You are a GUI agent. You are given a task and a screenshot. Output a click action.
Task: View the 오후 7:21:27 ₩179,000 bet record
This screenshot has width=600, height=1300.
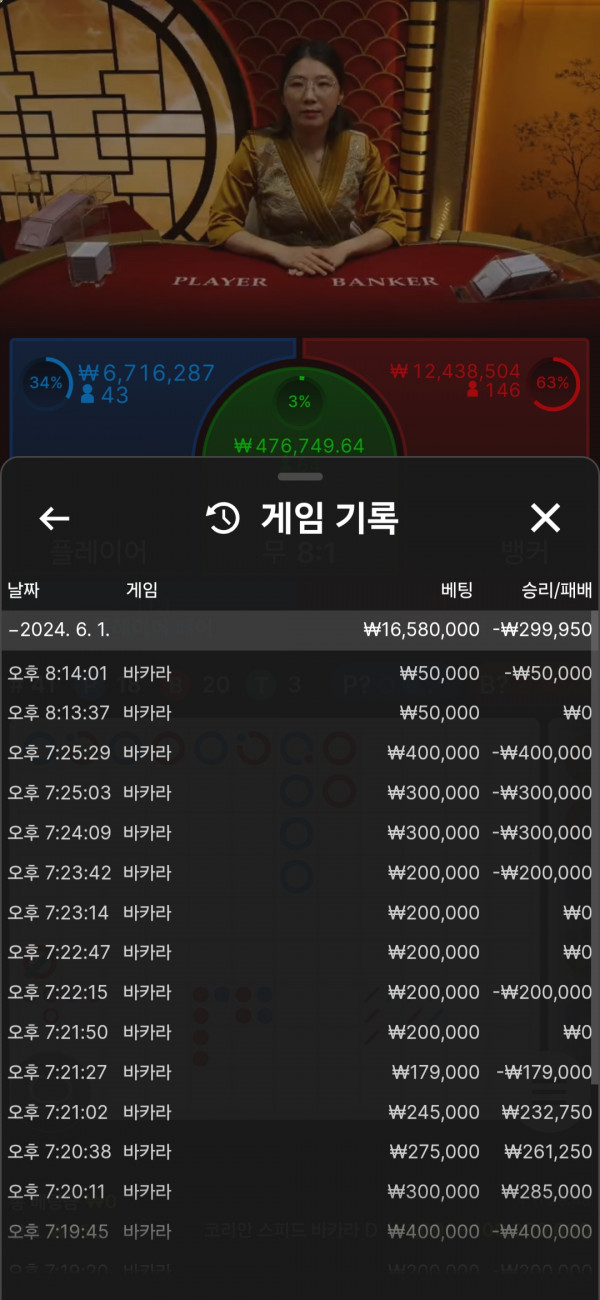click(298, 1072)
